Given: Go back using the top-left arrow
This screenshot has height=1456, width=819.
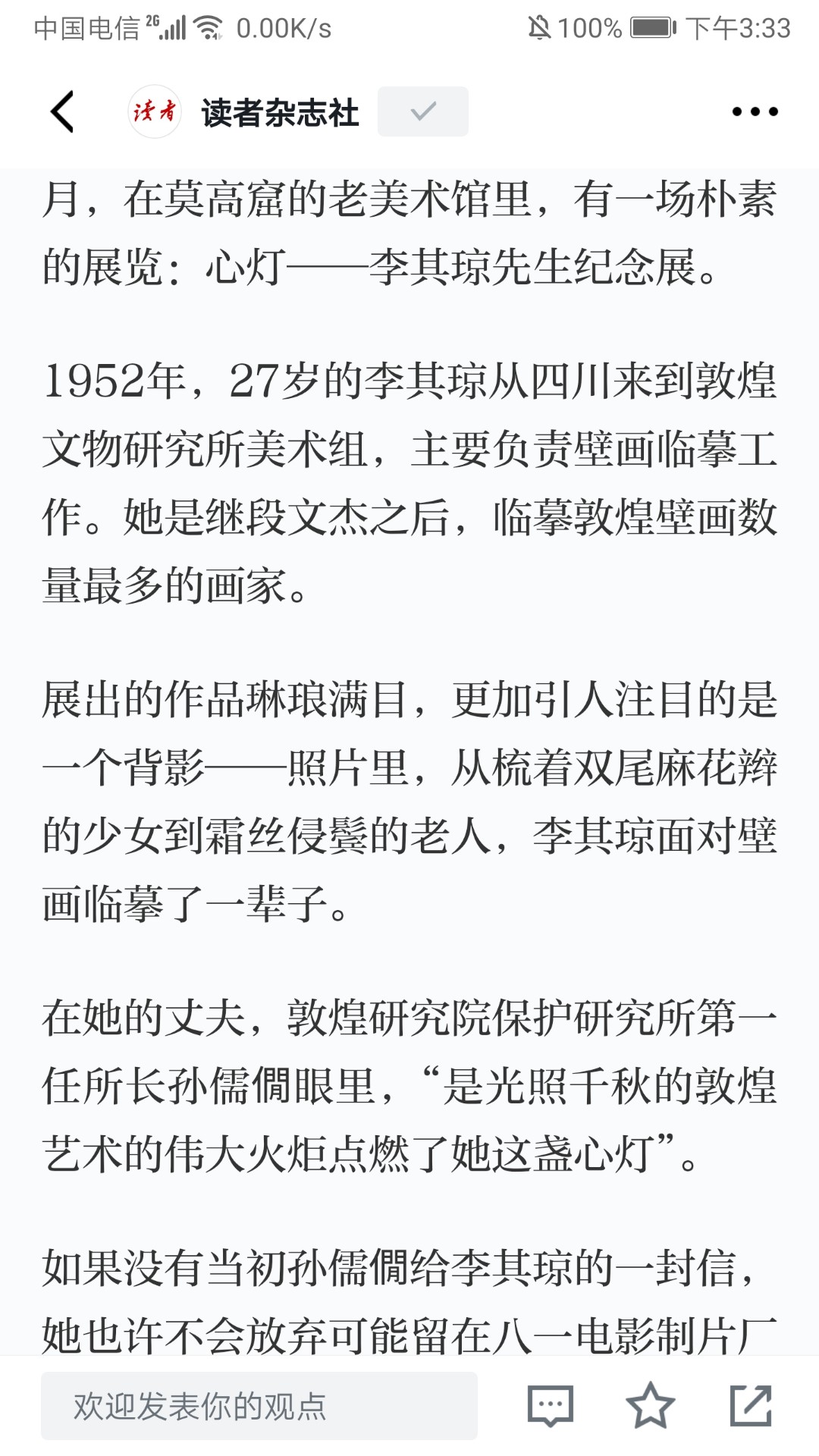Looking at the screenshot, I should point(62,111).
